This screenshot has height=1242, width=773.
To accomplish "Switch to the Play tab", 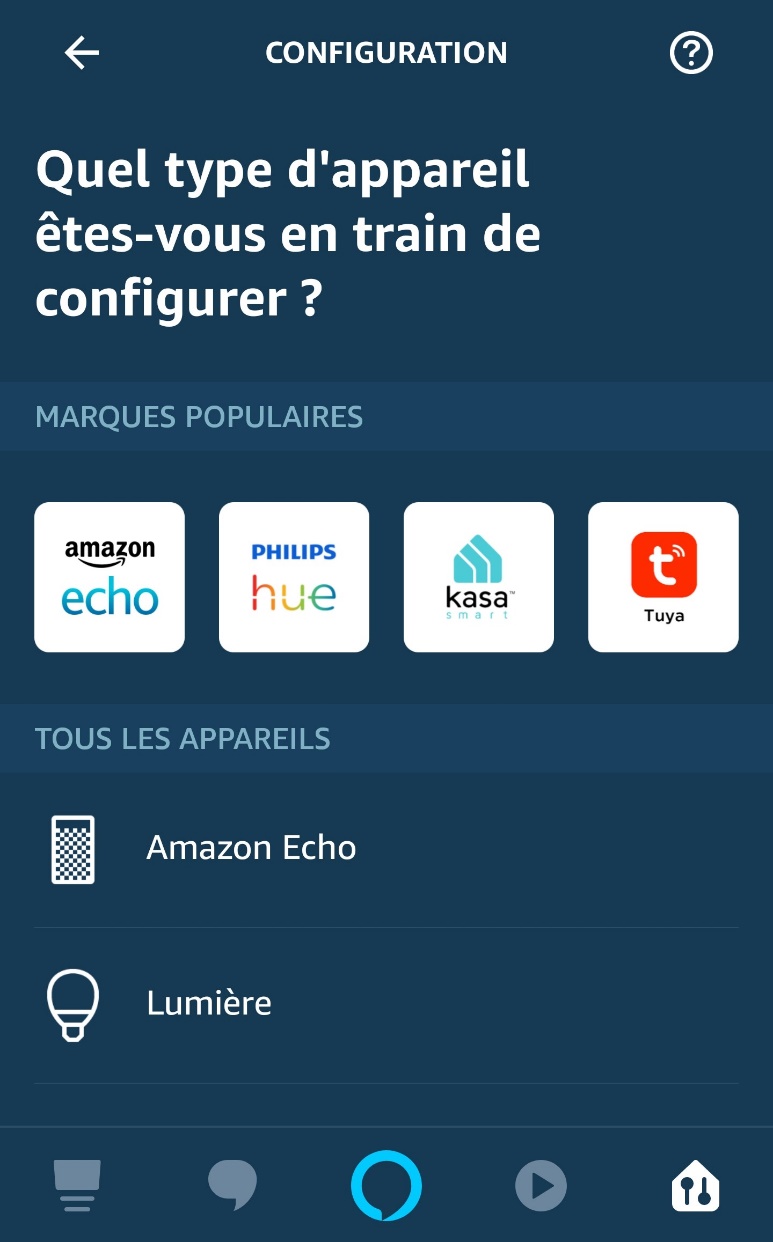I will [541, 1186].
